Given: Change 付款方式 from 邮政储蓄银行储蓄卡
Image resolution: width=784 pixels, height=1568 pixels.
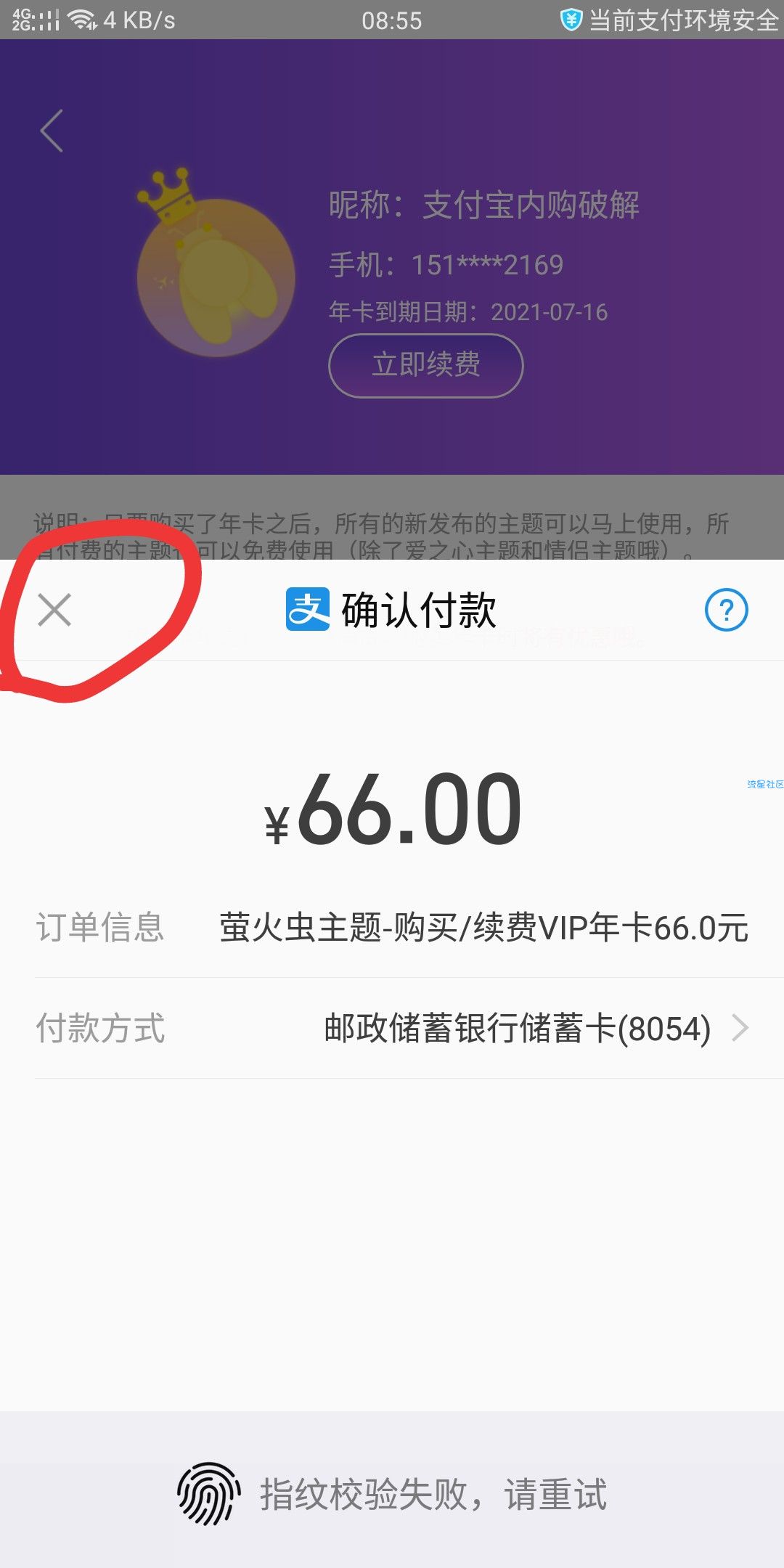Looking at the screenshot, I should 536,1028.
